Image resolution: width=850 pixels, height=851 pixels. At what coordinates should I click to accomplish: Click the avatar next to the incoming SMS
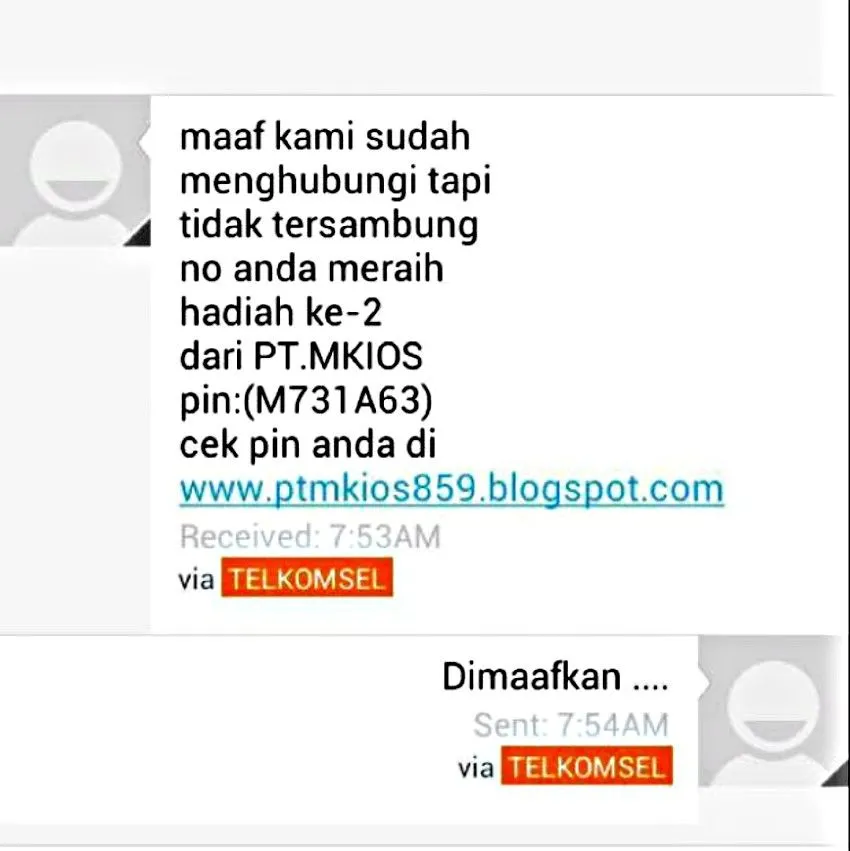(70, 170)
